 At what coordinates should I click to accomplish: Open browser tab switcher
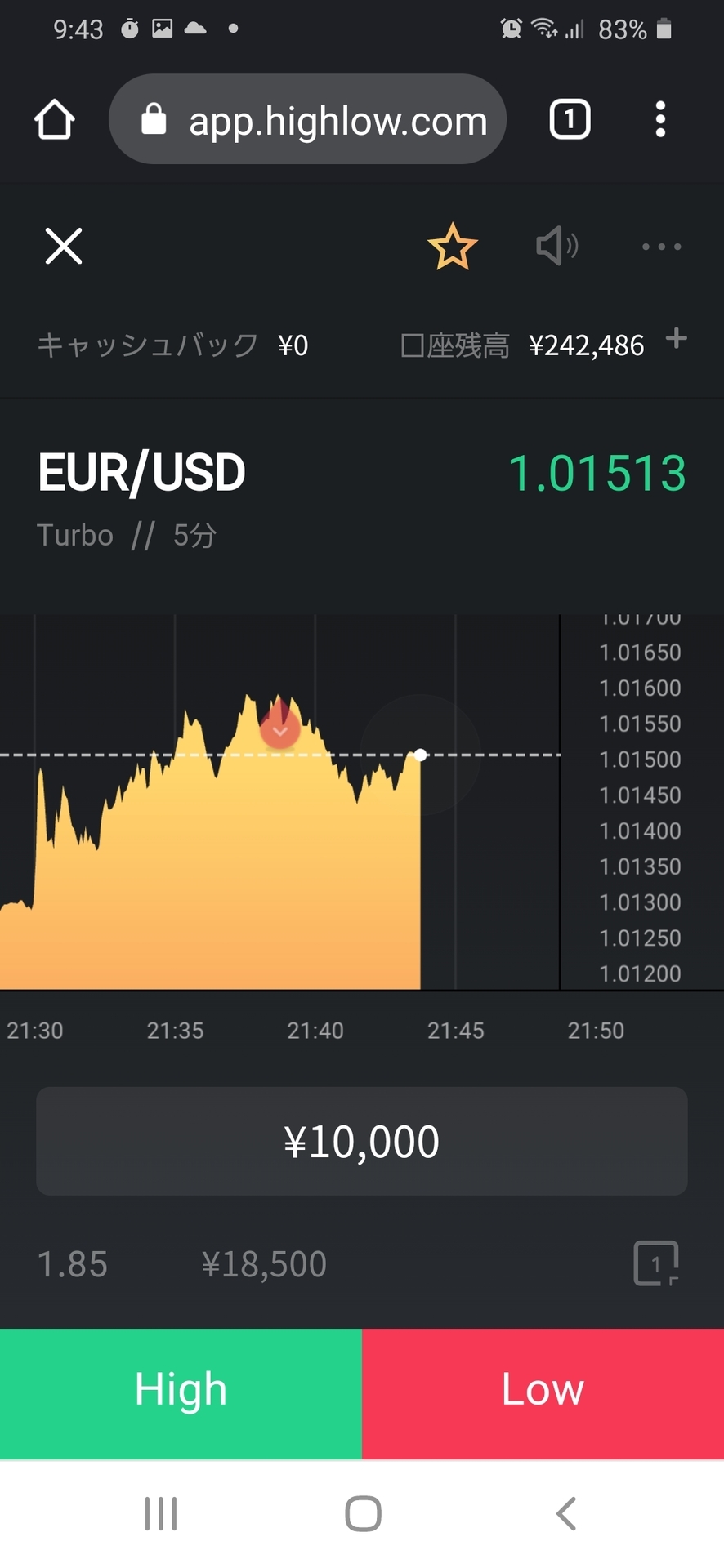[570, 119]
